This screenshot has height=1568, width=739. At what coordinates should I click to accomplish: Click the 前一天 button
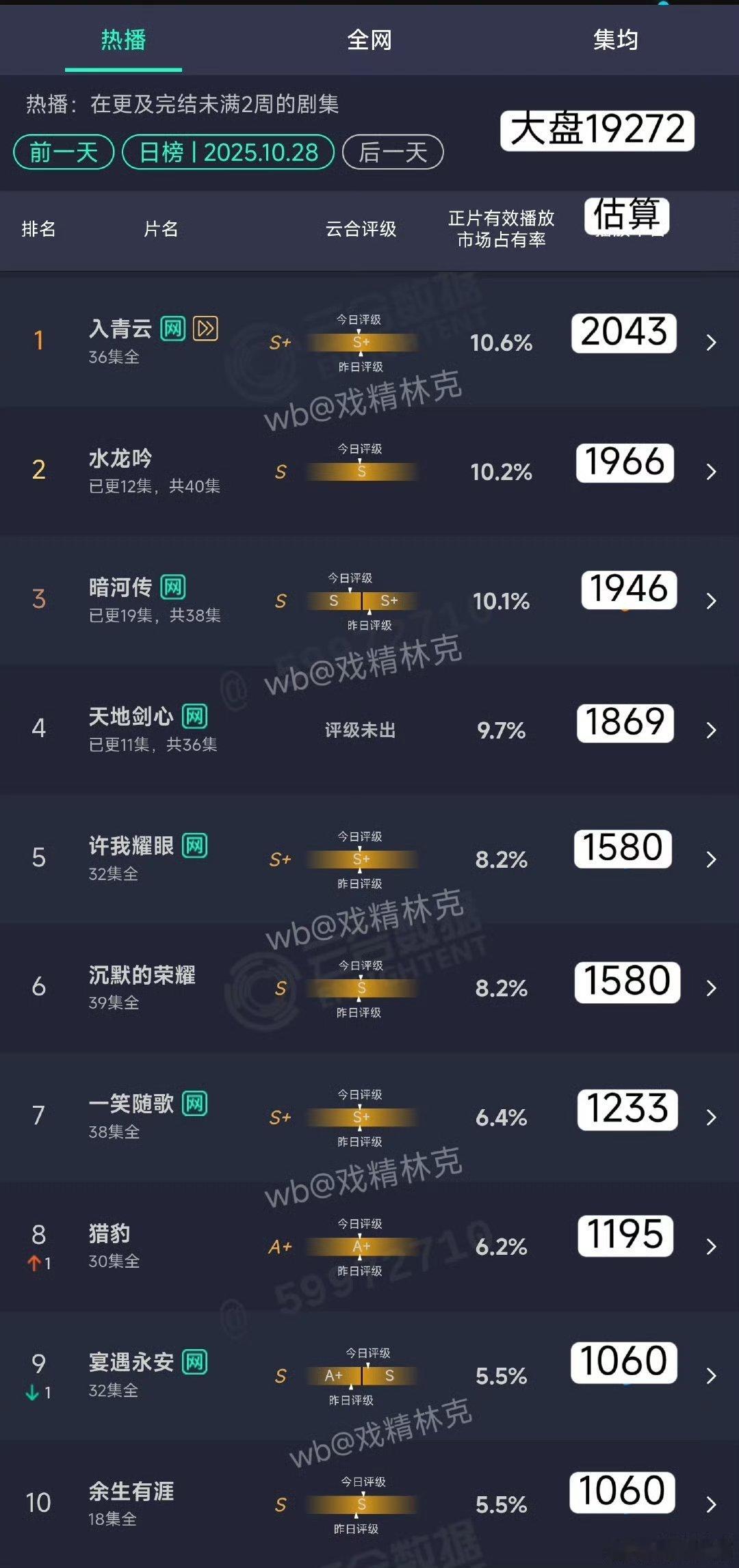pos(63,152)
